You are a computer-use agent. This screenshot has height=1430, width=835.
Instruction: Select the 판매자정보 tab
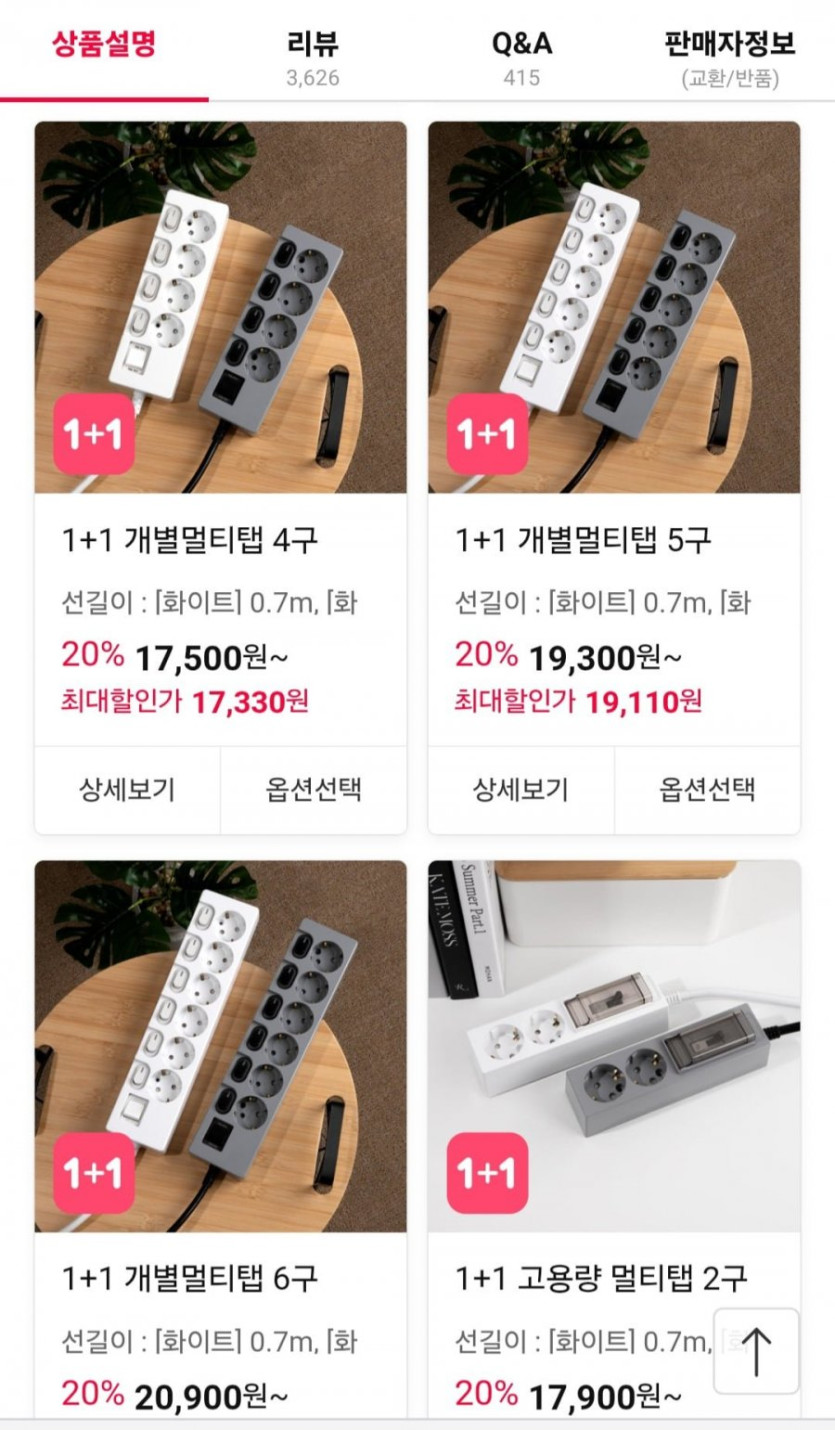730,57
